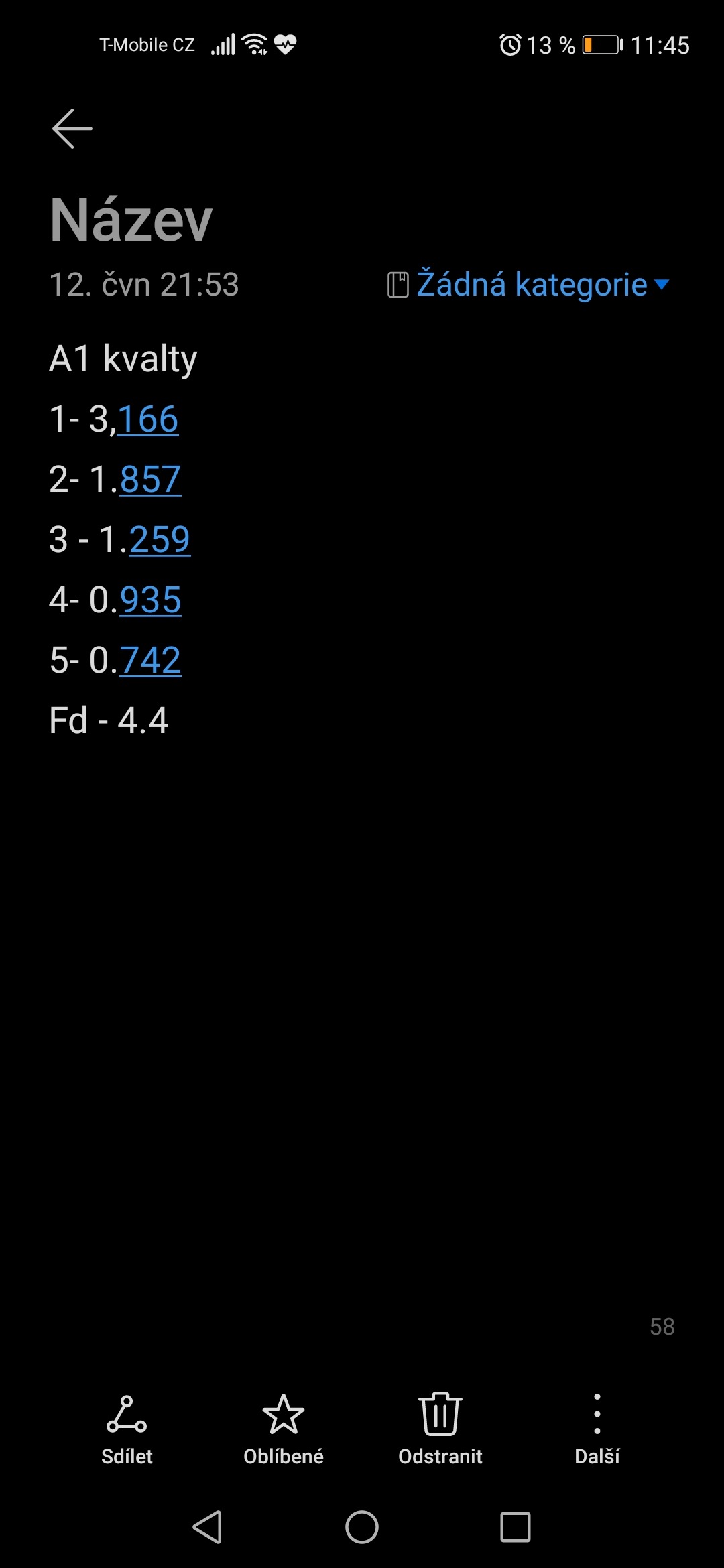This screenshot has width=724, height=1568.
Task: Open the recent apps square button
Action: pos(516,1527)
